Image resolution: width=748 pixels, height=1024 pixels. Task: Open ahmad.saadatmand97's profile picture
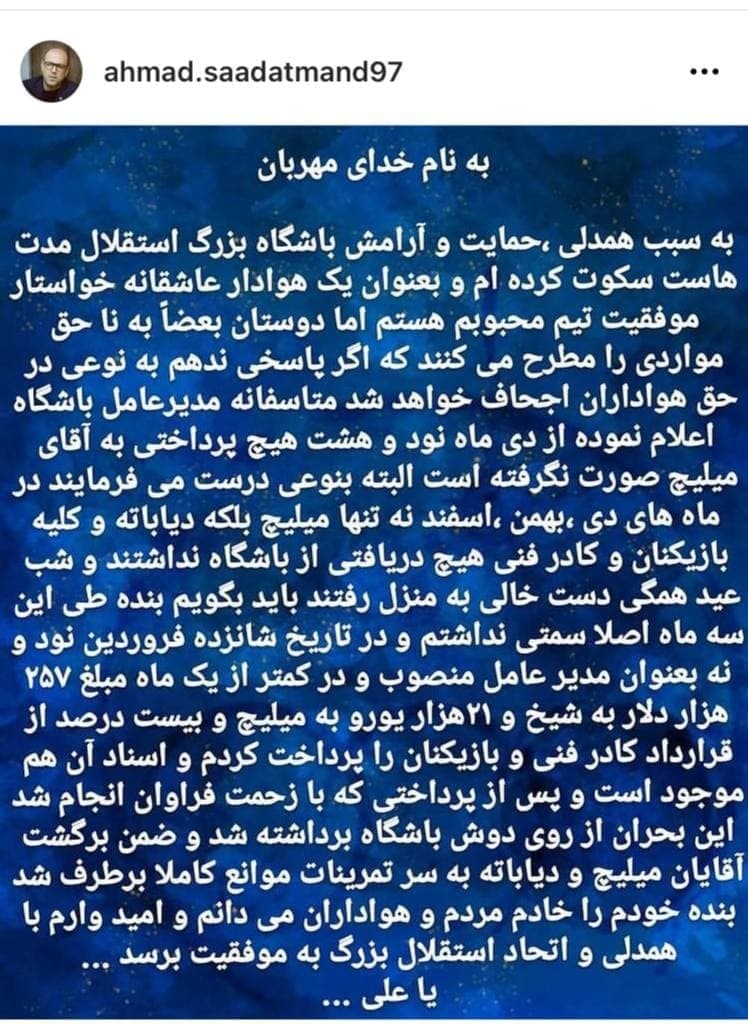(51, 71)
